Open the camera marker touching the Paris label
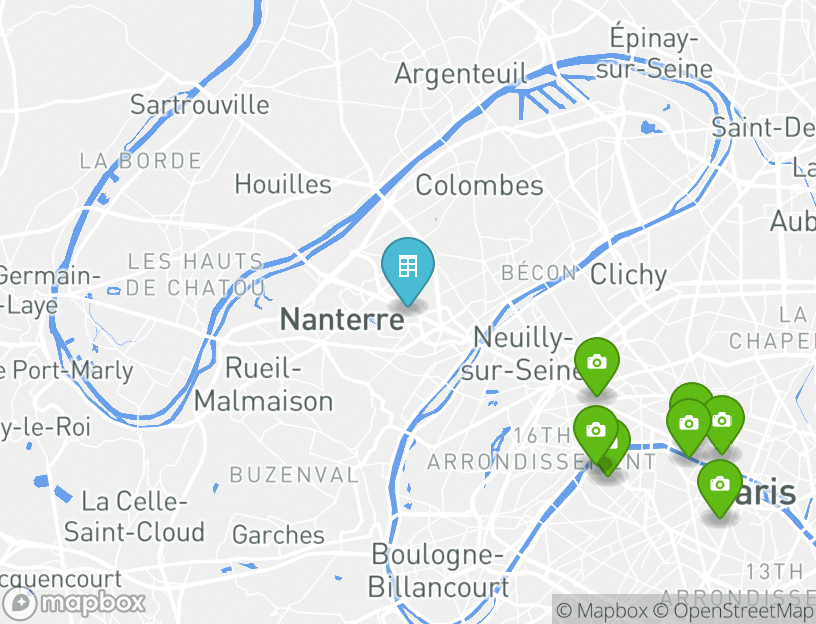The image size is (816, 624). point(719,486)
